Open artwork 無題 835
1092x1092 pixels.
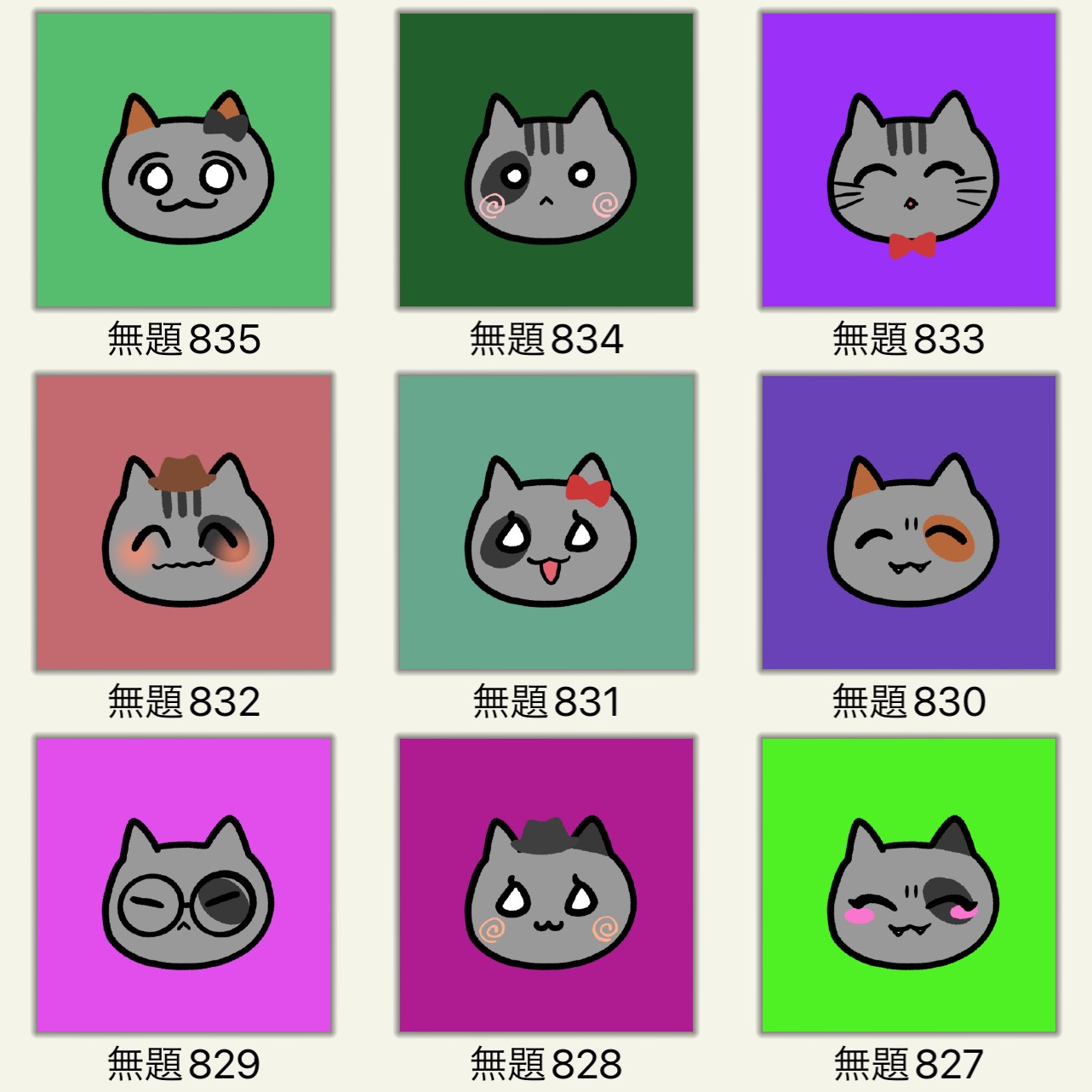tap(184, 160)
